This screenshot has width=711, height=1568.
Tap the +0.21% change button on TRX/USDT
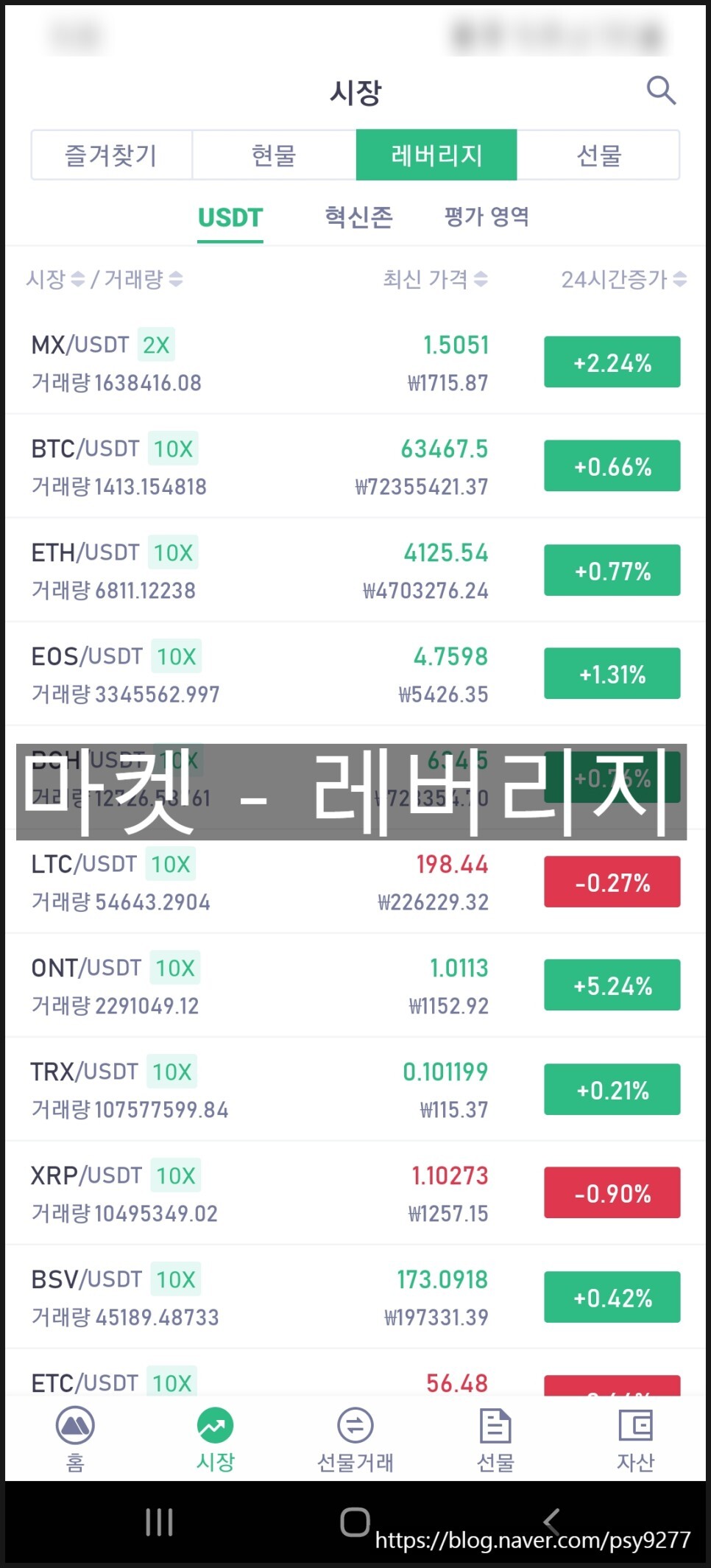click(612, 1089)
